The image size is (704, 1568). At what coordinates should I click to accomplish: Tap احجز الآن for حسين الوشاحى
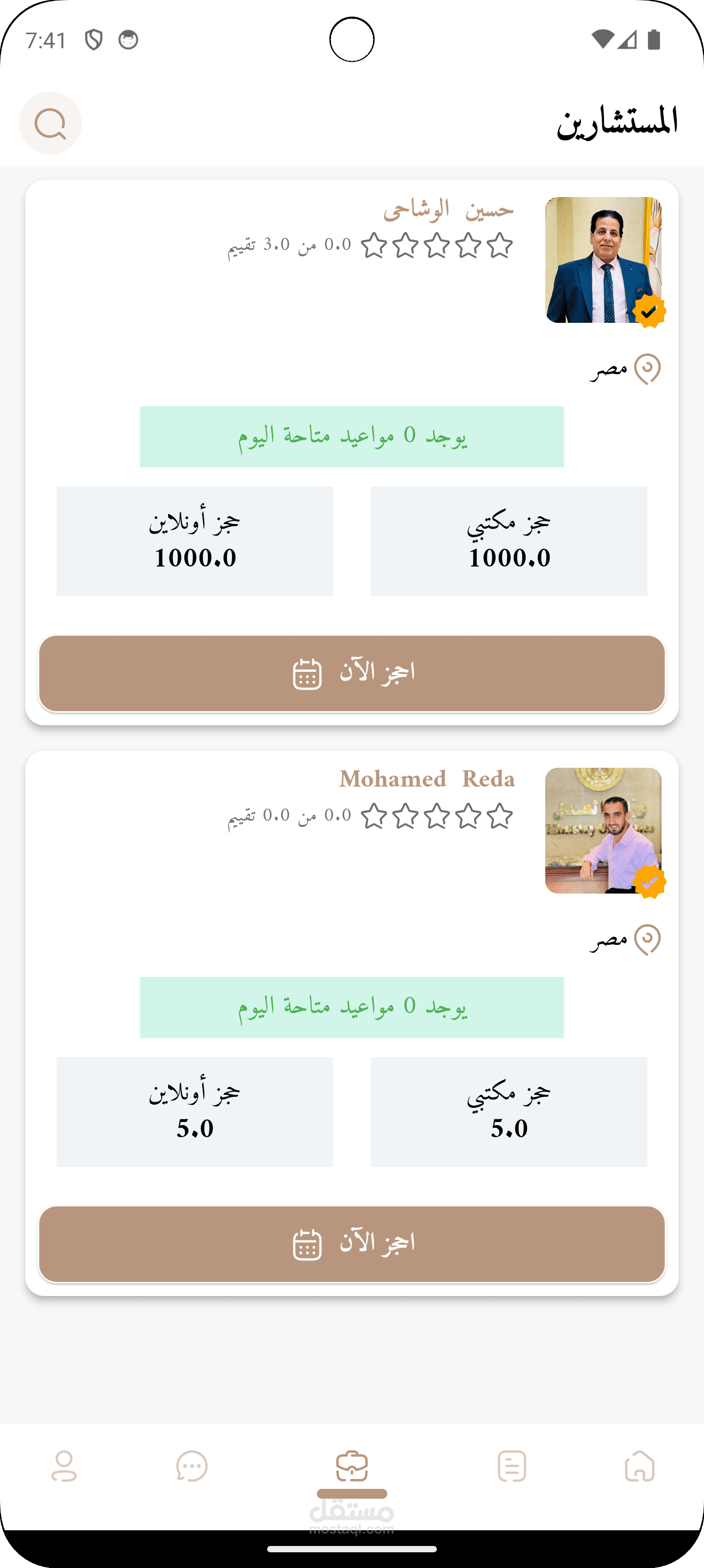[351, 673]
